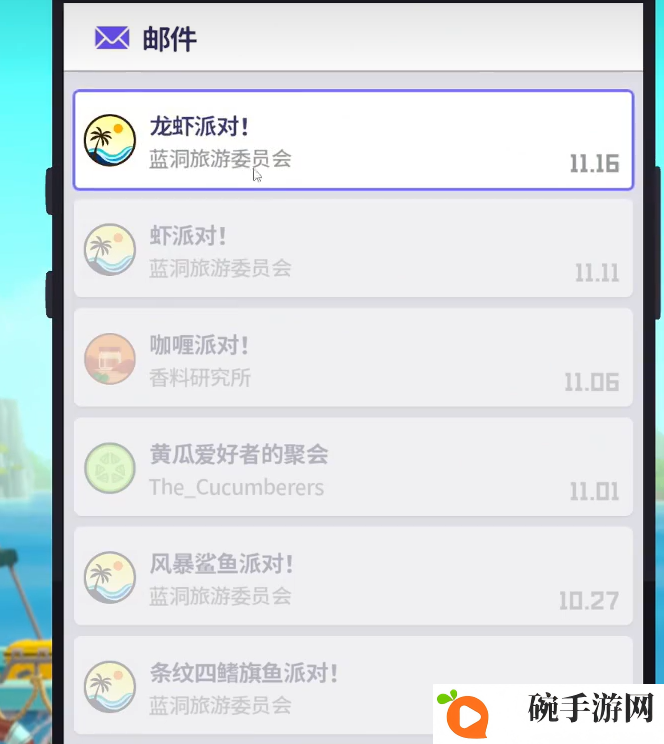Open the 龙虾派对! mail

[352, 141]
